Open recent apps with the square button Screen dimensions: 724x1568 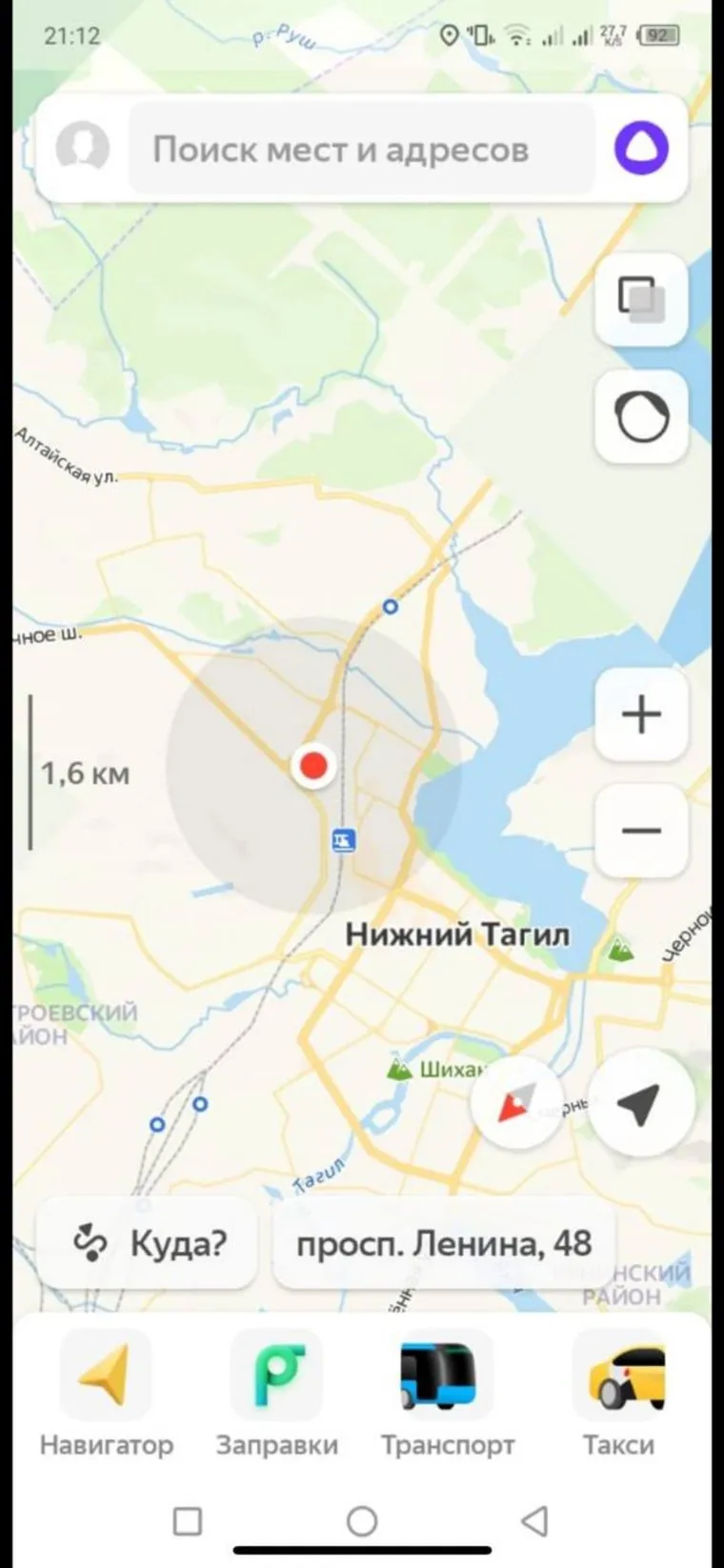click(x=188, y=1520)
